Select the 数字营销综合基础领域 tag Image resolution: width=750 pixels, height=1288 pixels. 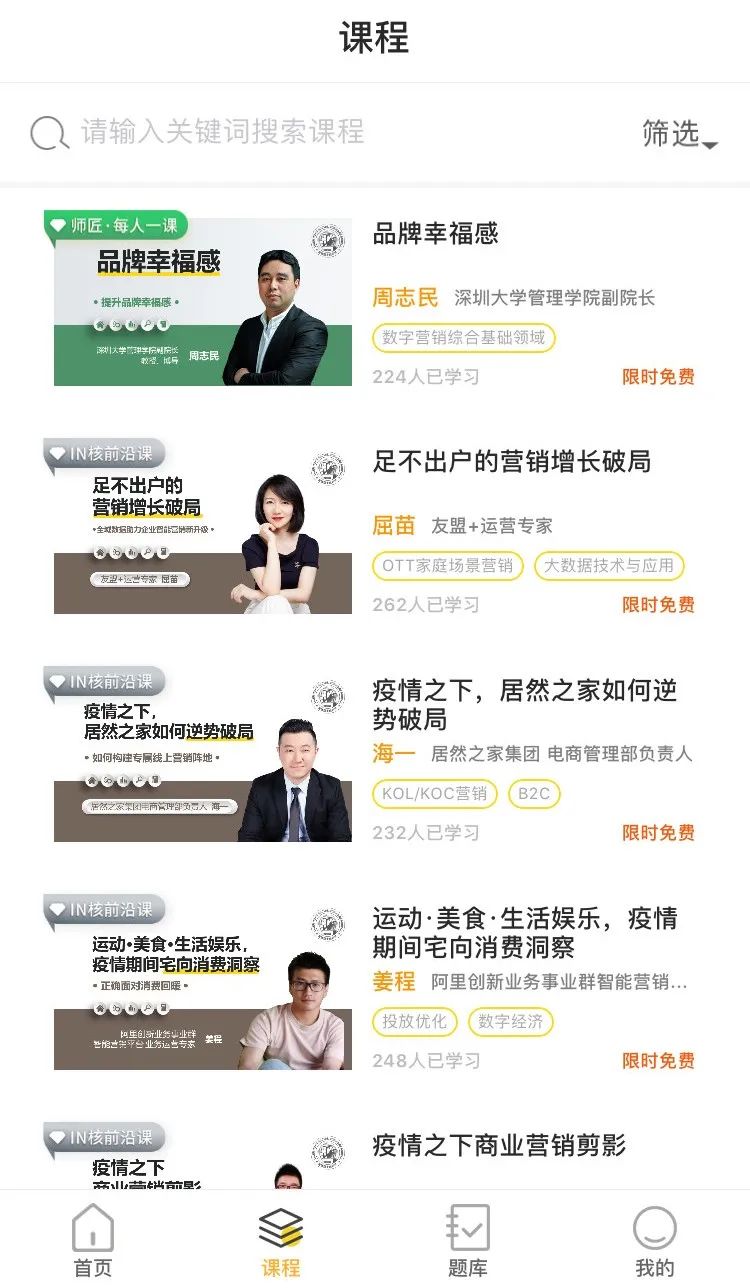(464, 338)
